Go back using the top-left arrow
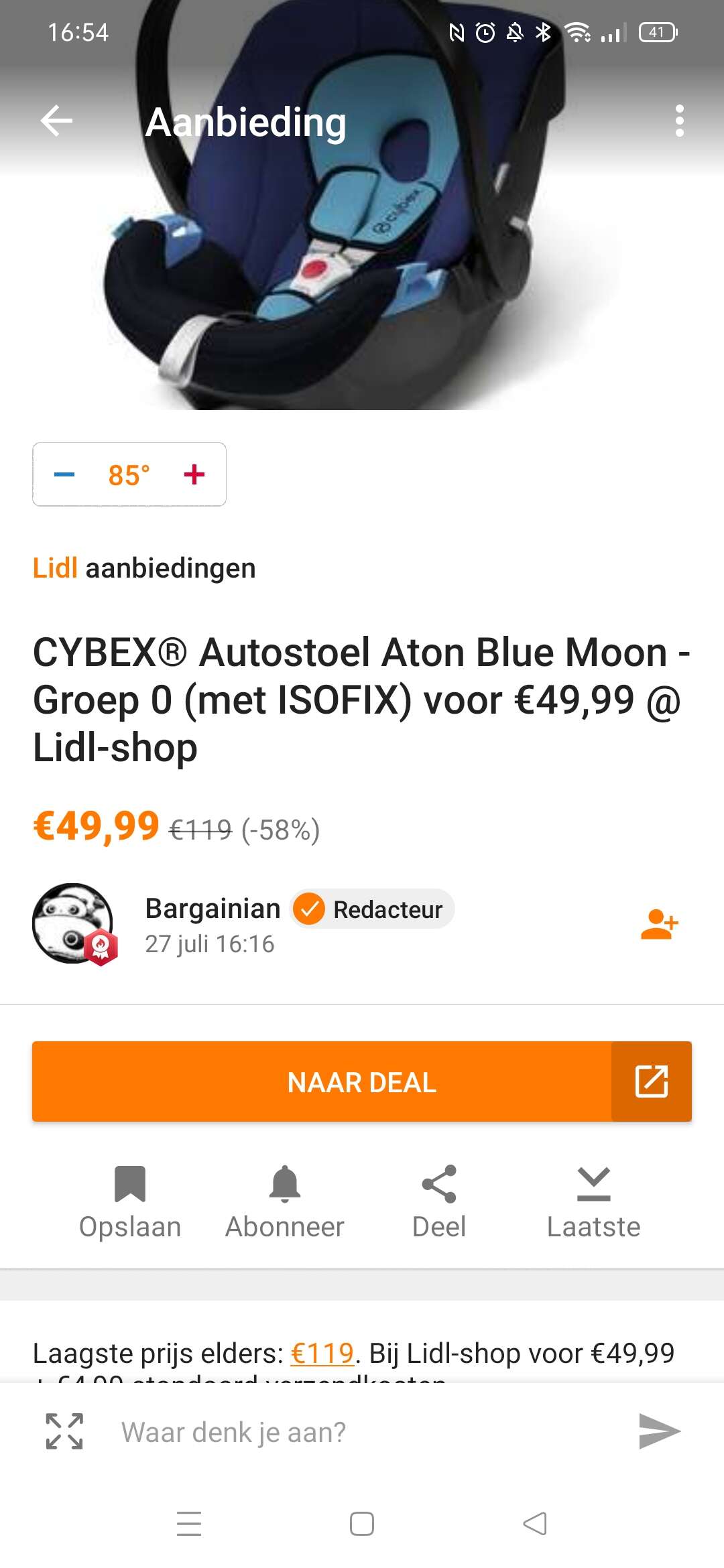The height and width of the screenshot is (1568, 724). coord(56,121)
